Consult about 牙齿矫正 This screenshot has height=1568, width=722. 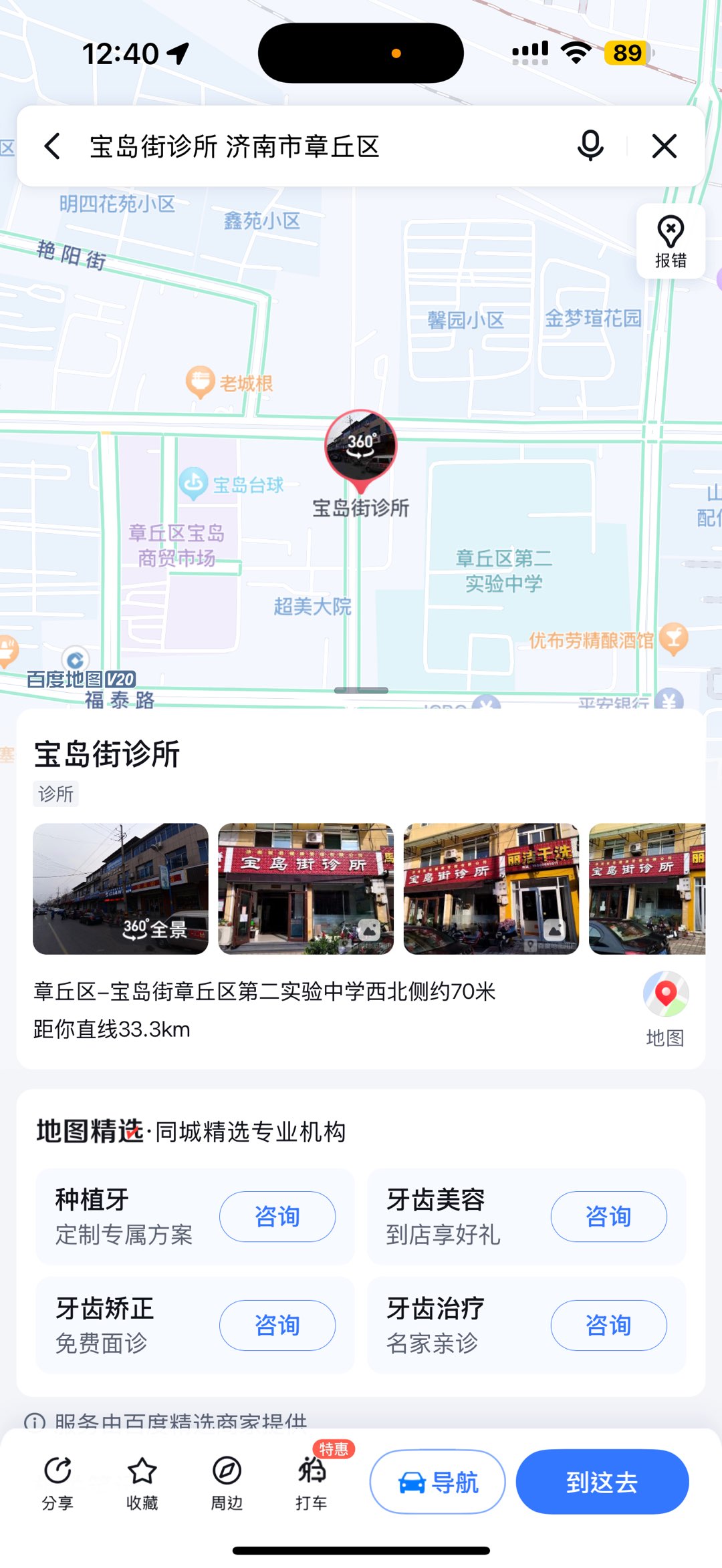pos(277,1325)
